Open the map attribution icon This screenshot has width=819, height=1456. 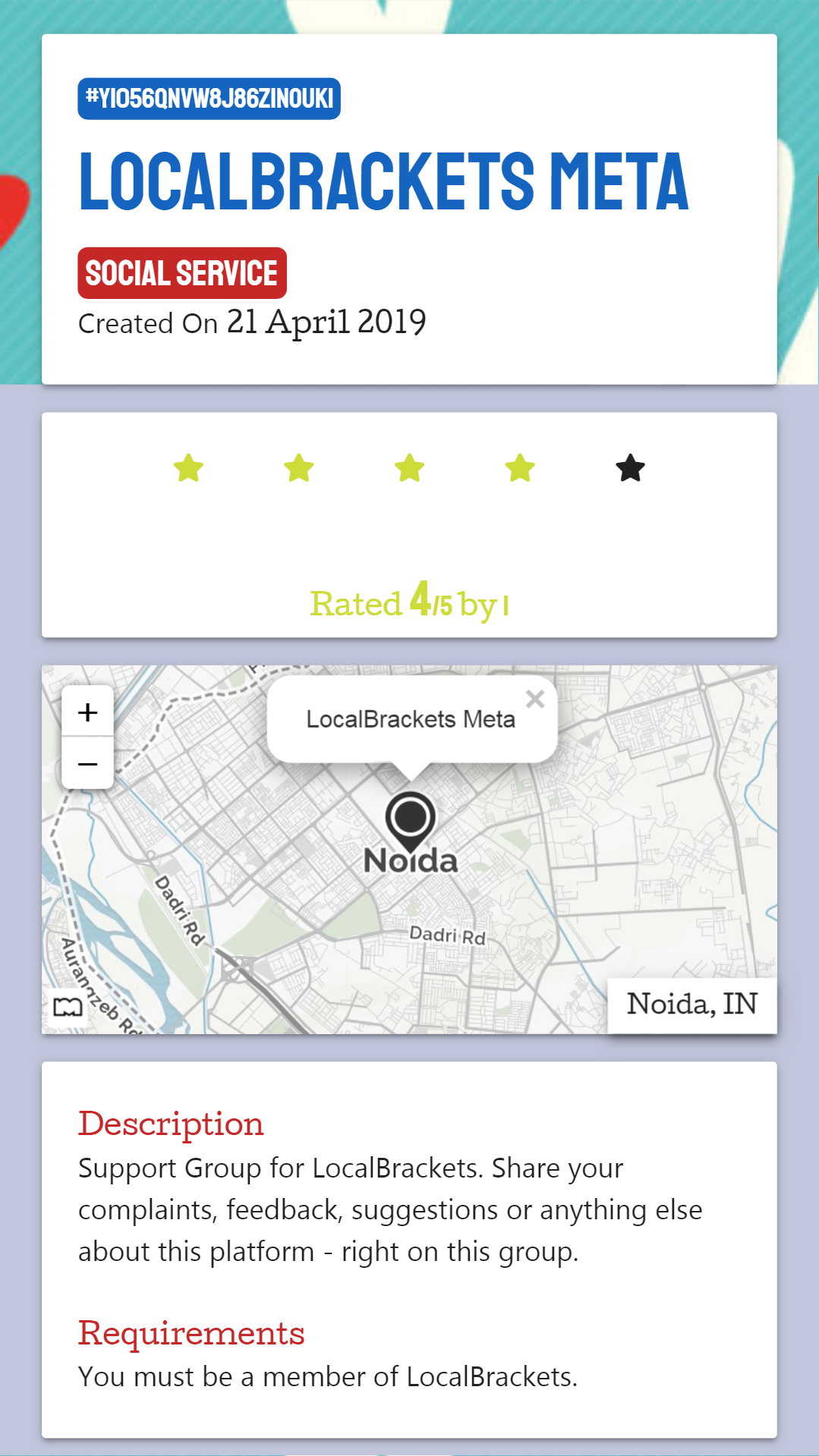(68, 1007)
